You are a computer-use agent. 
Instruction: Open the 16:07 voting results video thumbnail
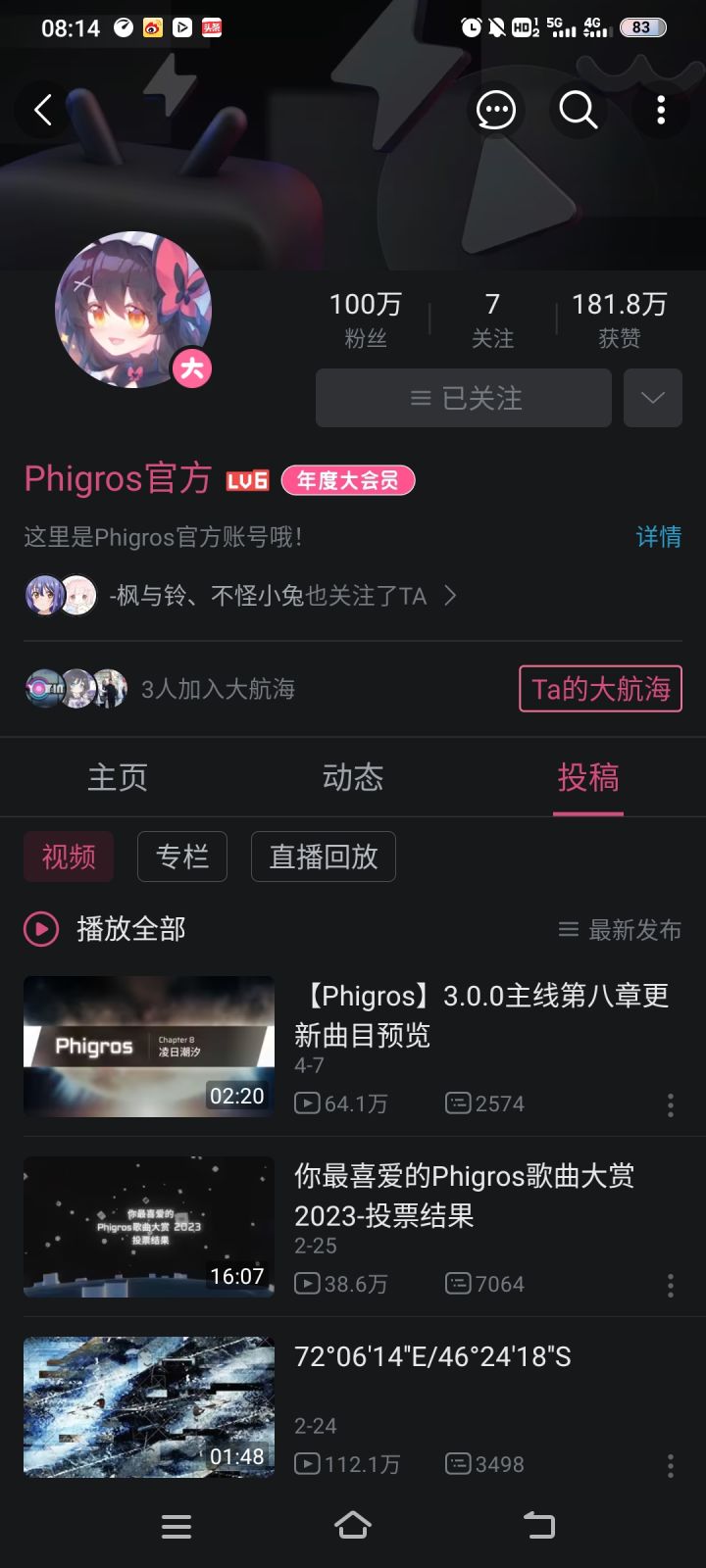tap(148, 1227)
